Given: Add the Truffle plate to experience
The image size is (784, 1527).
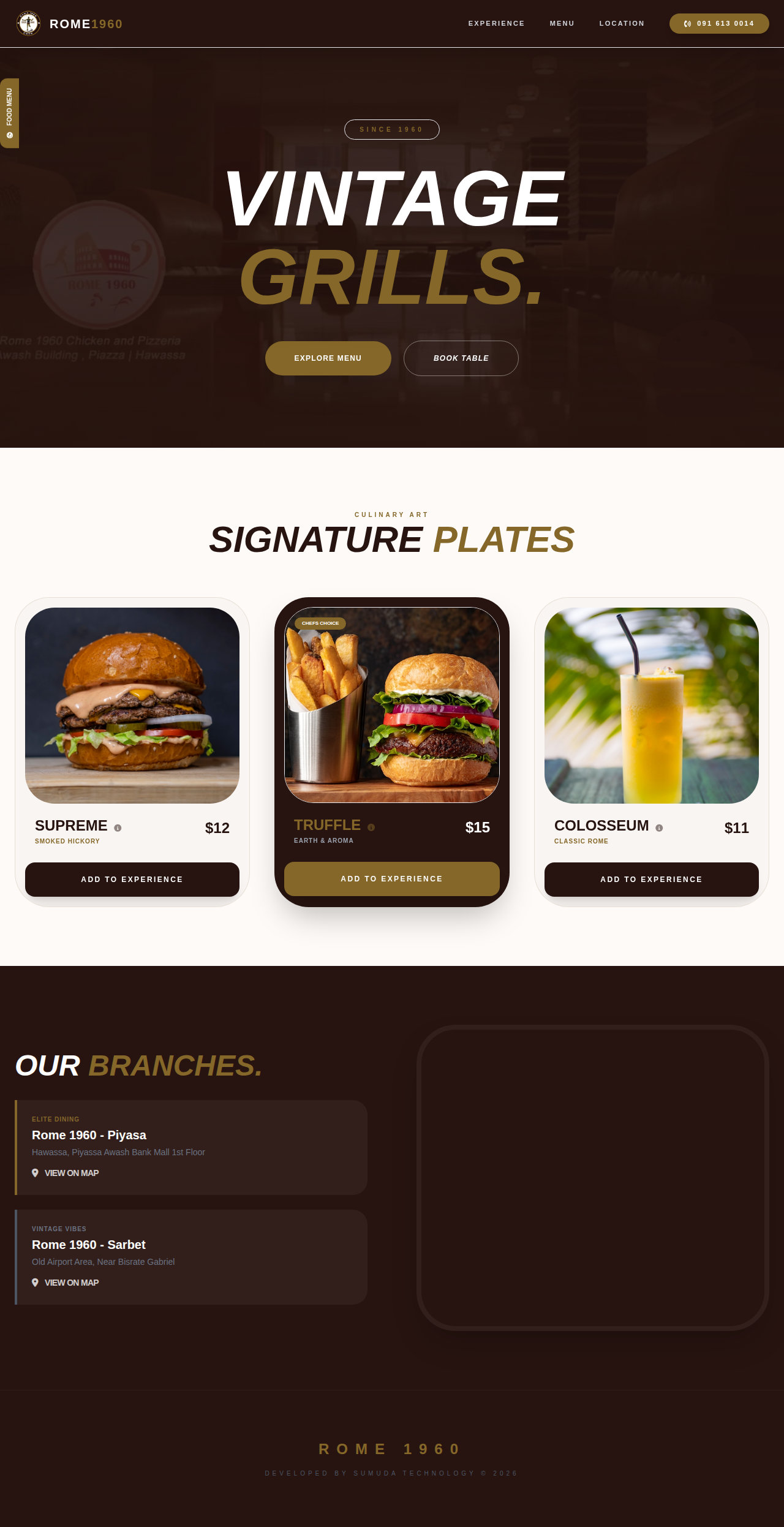Looking at the screenshot, I should point(392,878).
